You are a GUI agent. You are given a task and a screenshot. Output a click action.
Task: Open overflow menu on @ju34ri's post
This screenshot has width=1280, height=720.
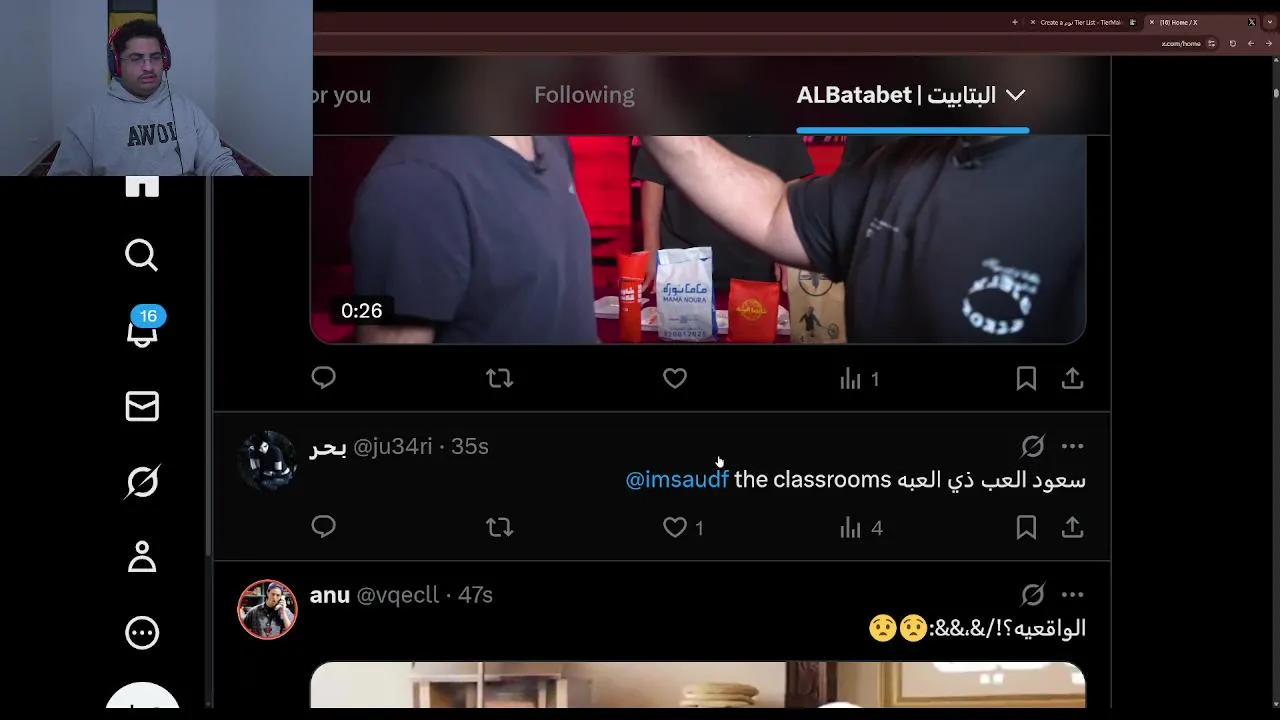(1072, 446)
